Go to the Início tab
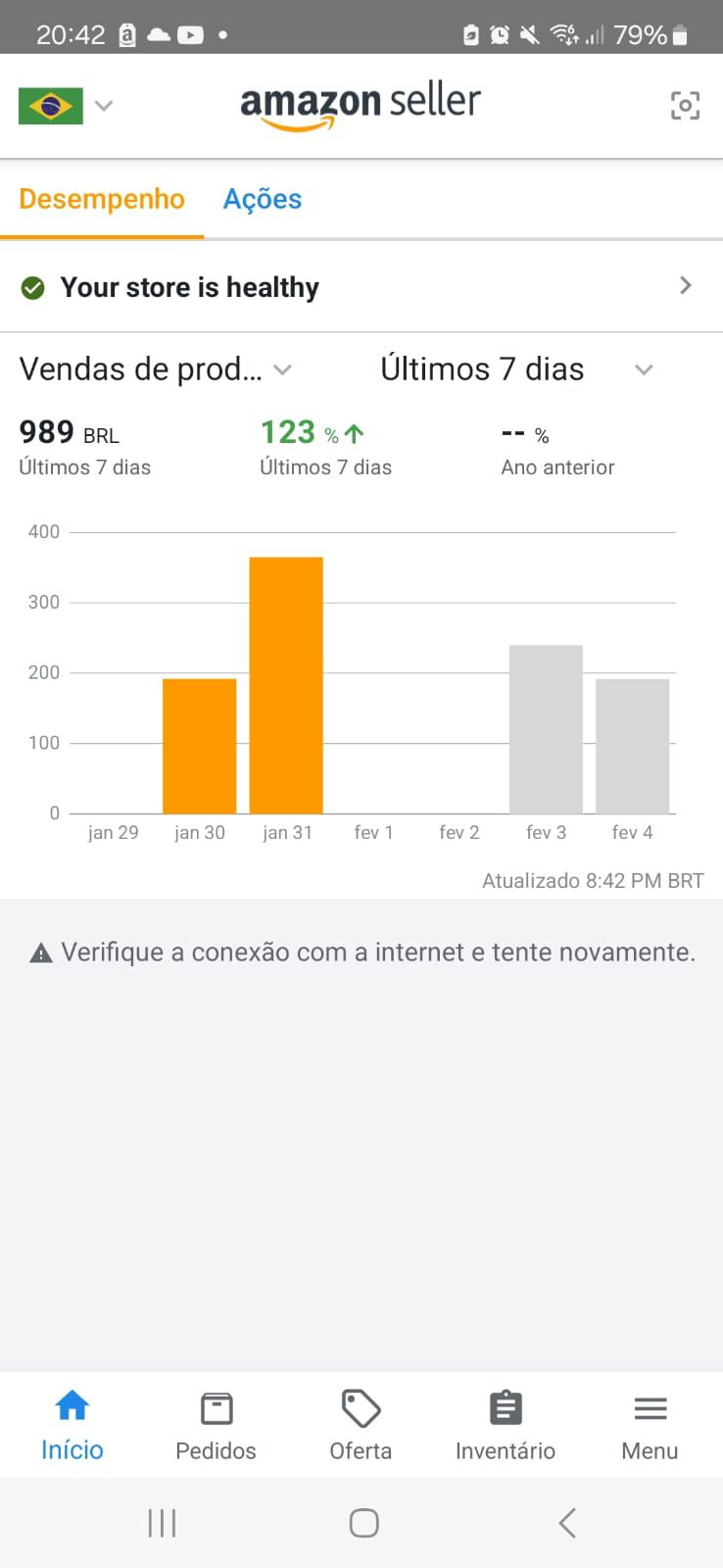 72,1425
